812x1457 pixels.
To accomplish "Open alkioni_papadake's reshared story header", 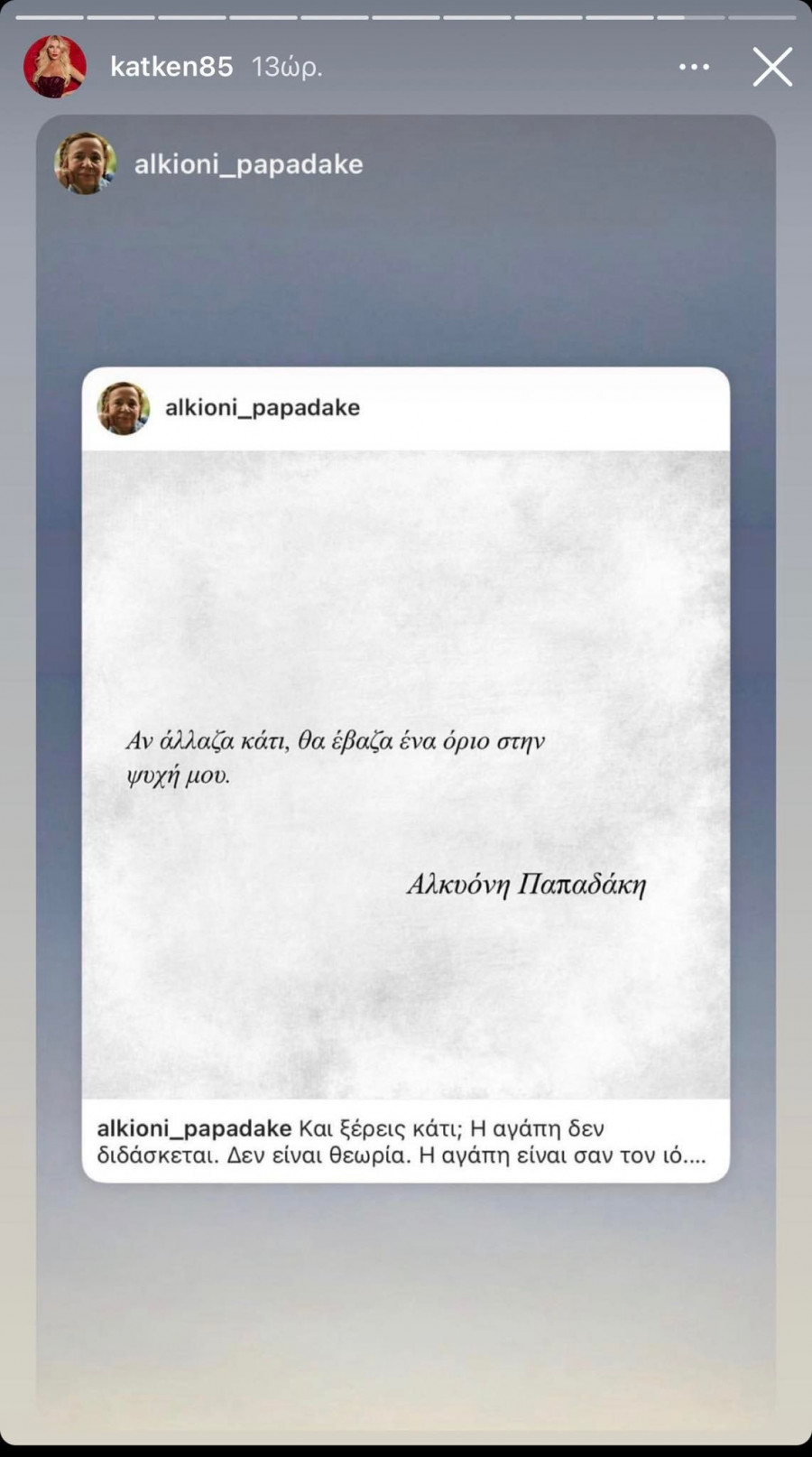I will point(248,164).
